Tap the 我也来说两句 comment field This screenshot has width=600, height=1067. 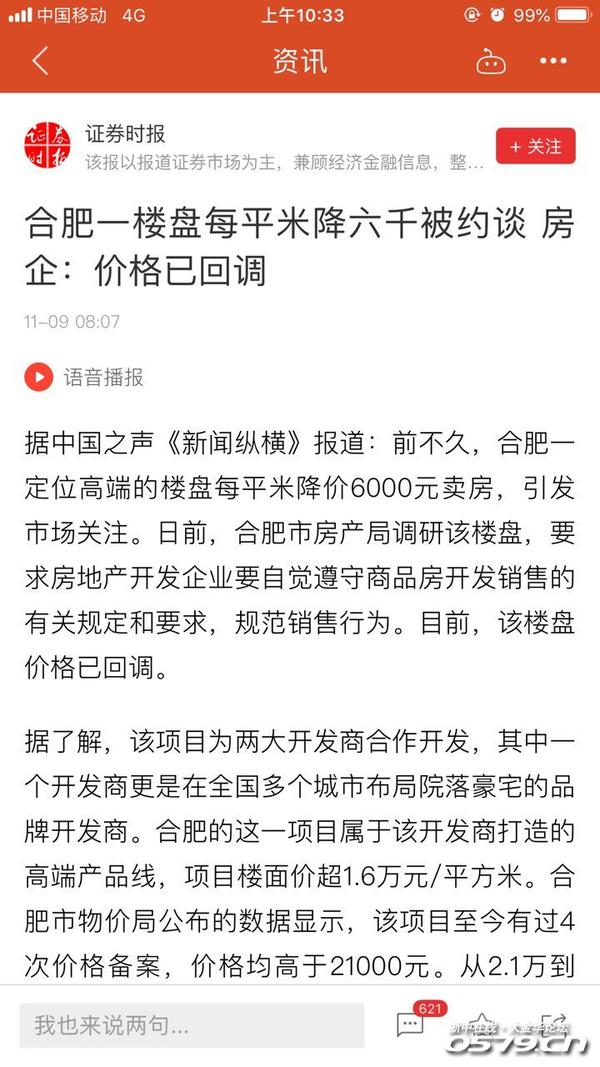click(191, 1025)
